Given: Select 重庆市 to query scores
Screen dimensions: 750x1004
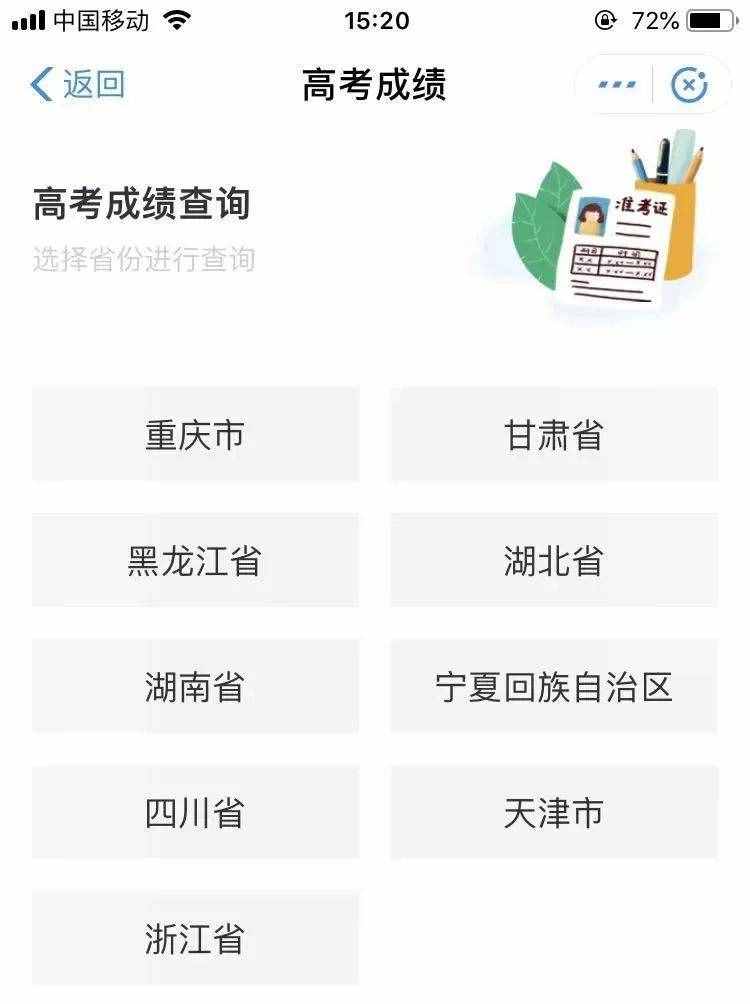Looking at the screenshot, I should pyautogui.click(x=197, y=434).
